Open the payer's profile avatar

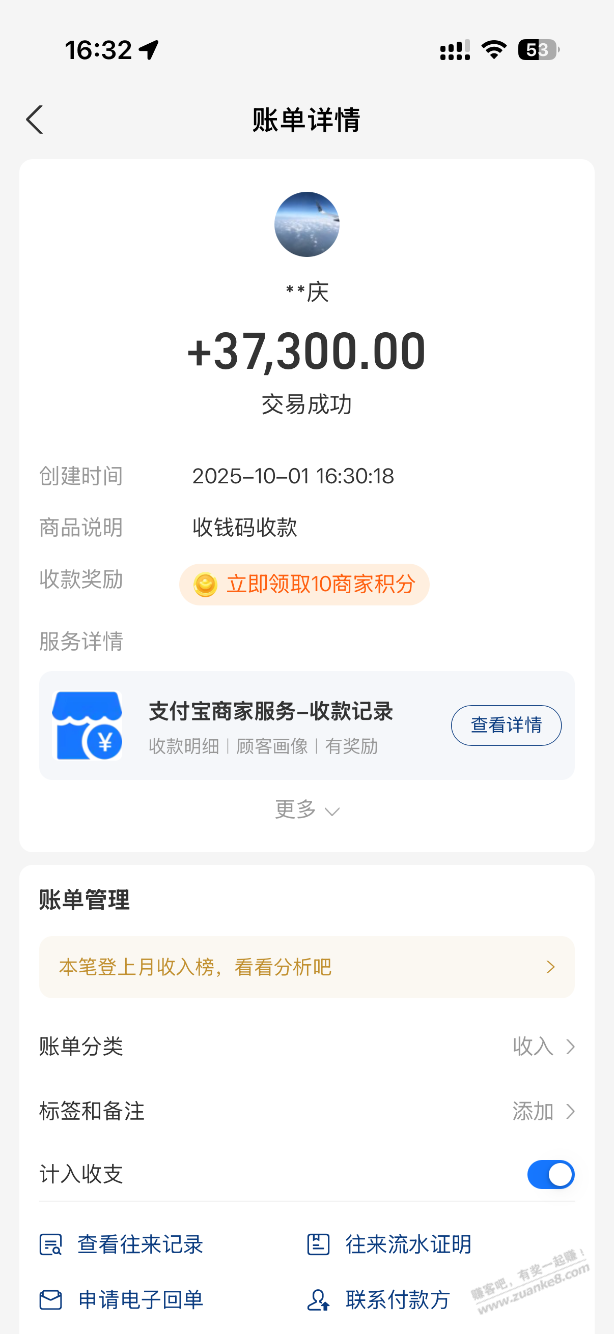pos(307,224)
